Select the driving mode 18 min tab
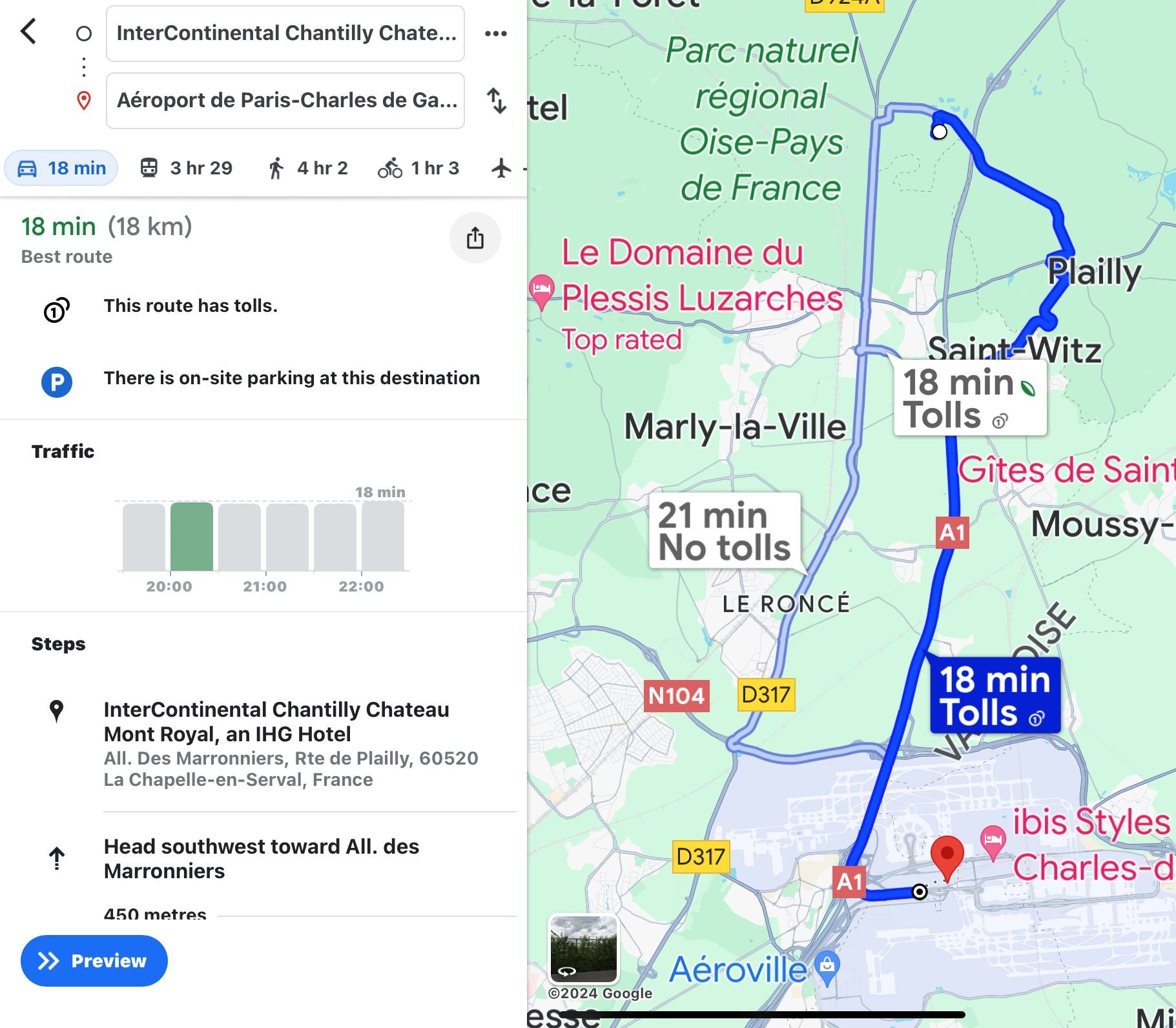The width and height of the screenshot is (1176, 1028). coord(61,168)
